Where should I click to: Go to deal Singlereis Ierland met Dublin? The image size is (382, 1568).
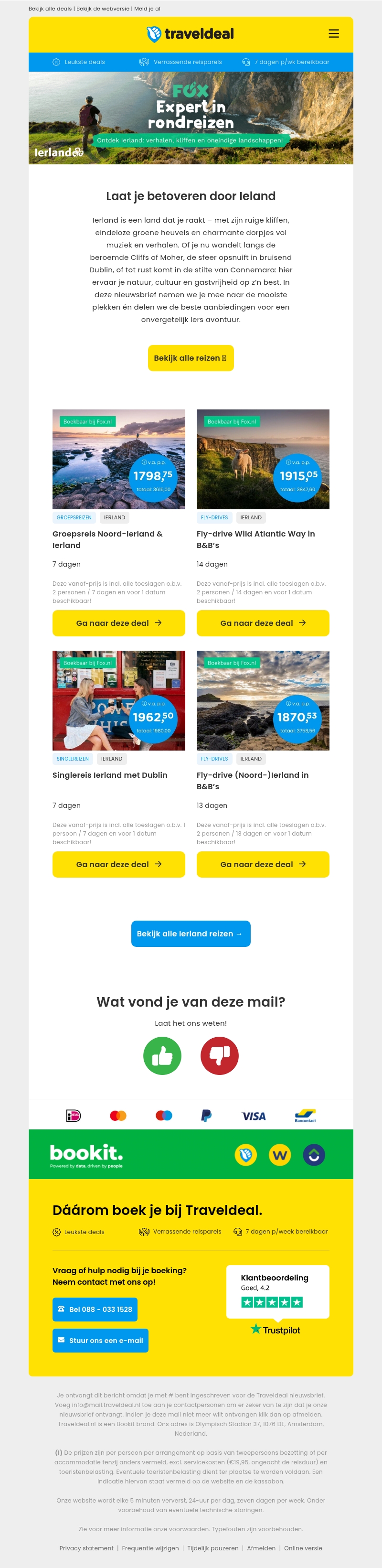click(x=118, y=864)
